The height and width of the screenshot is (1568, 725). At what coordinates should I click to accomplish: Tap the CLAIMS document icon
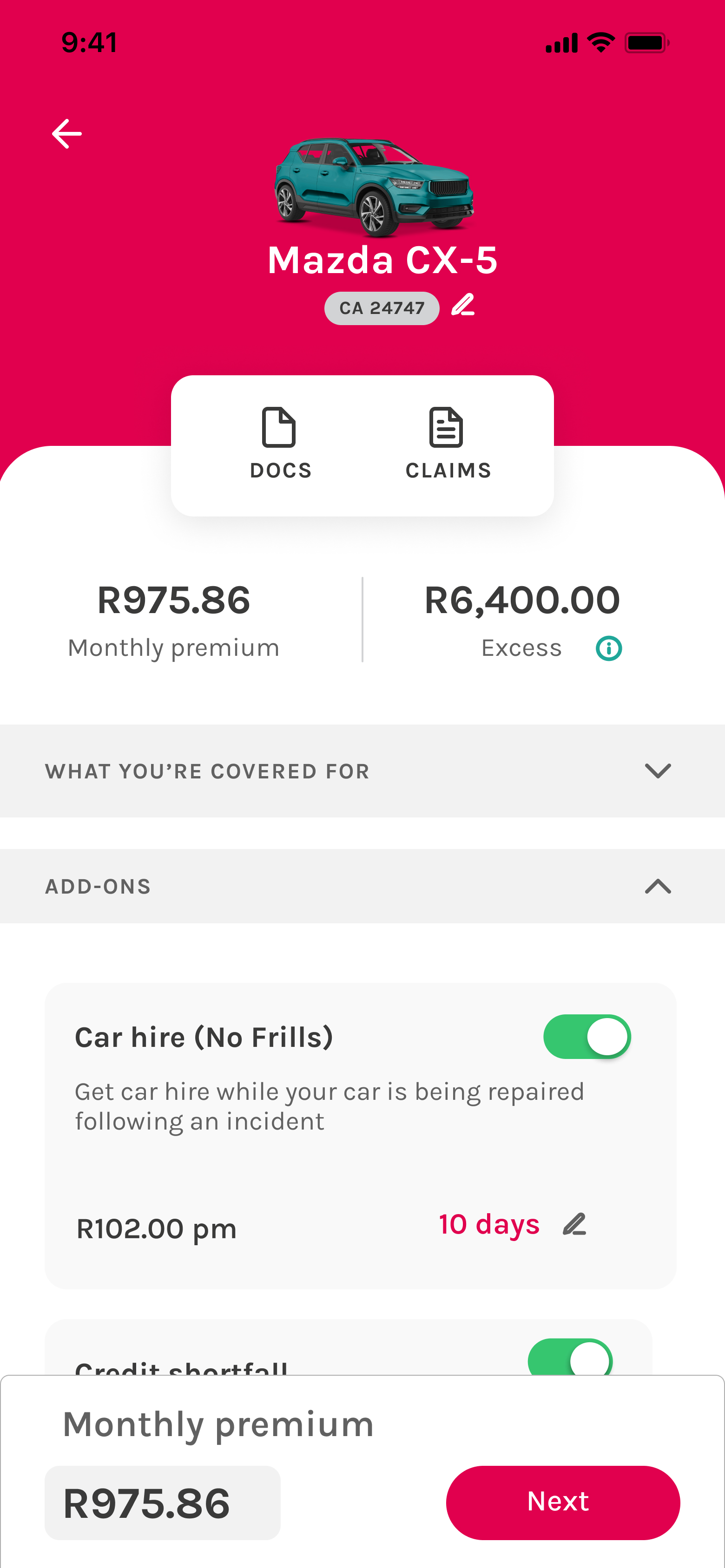click(447, 428)
